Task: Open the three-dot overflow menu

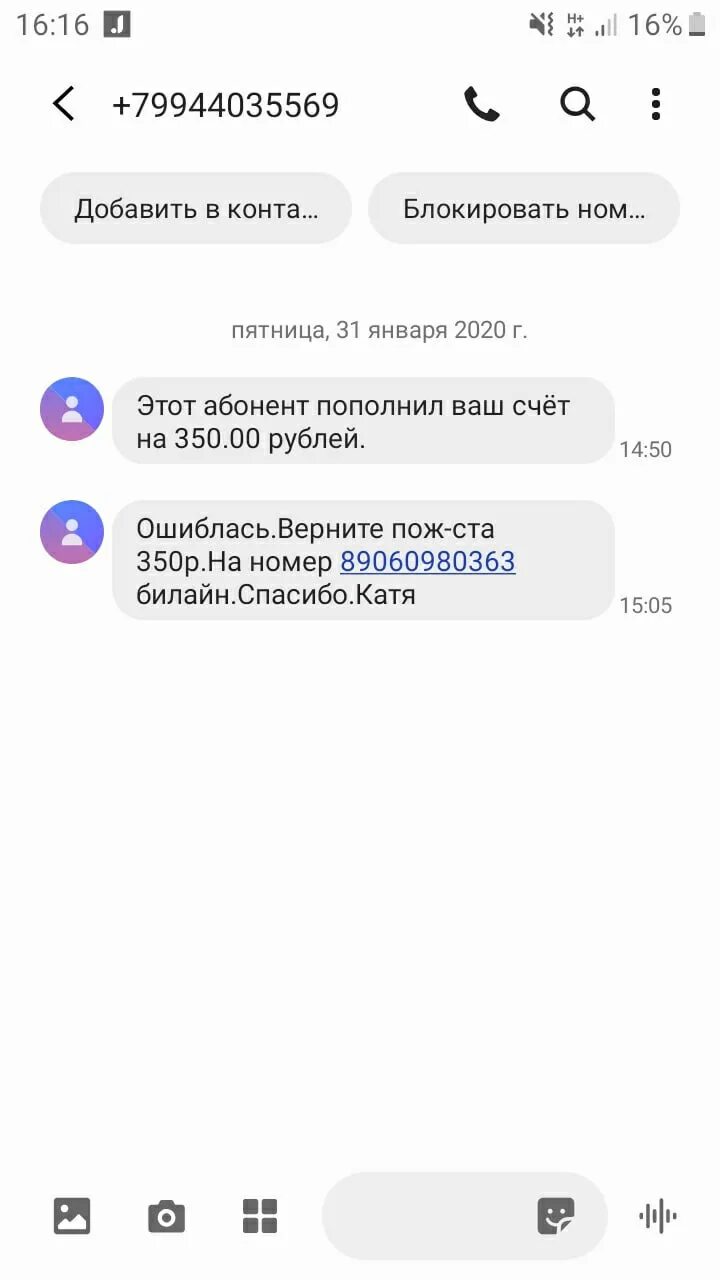Action: (656, 104)
